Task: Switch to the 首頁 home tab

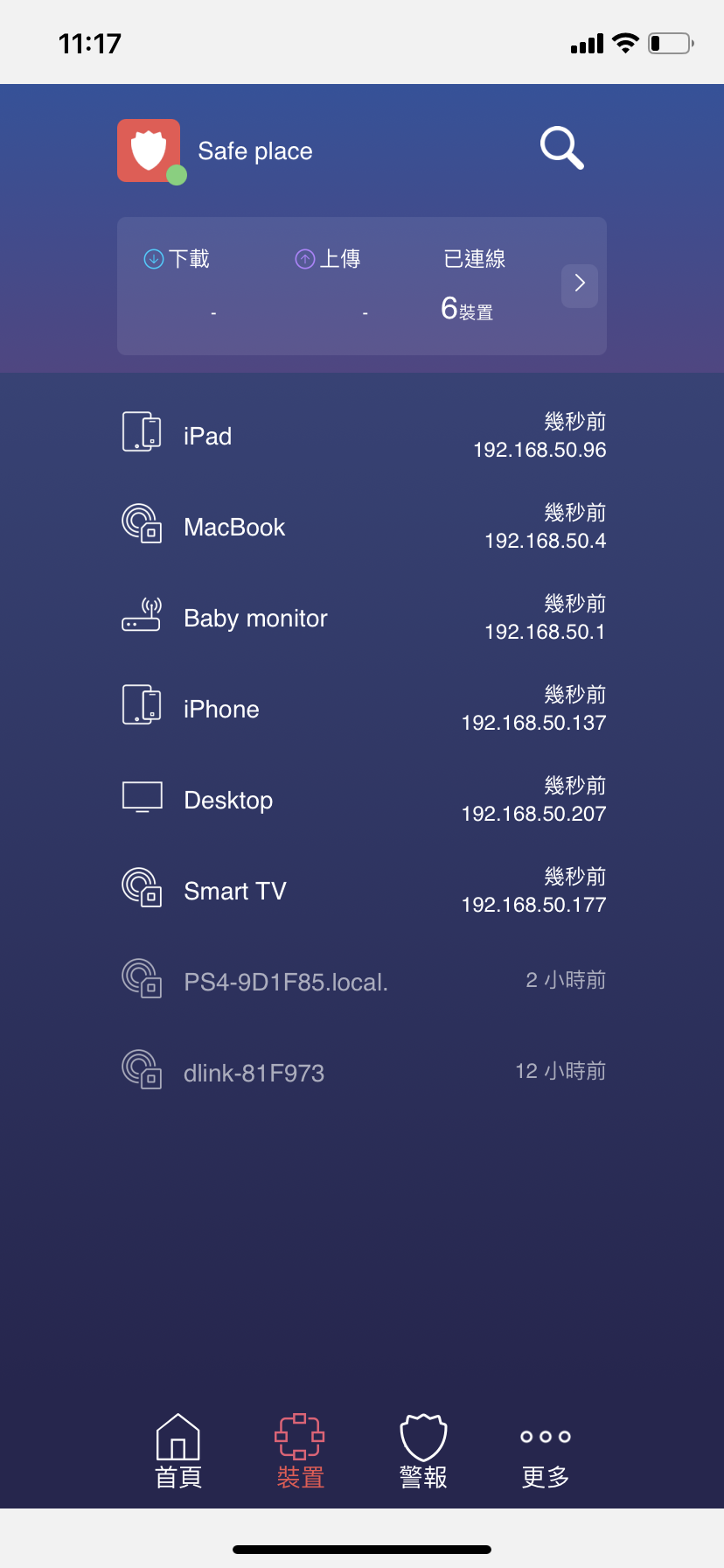Action: click(178, 1452)
